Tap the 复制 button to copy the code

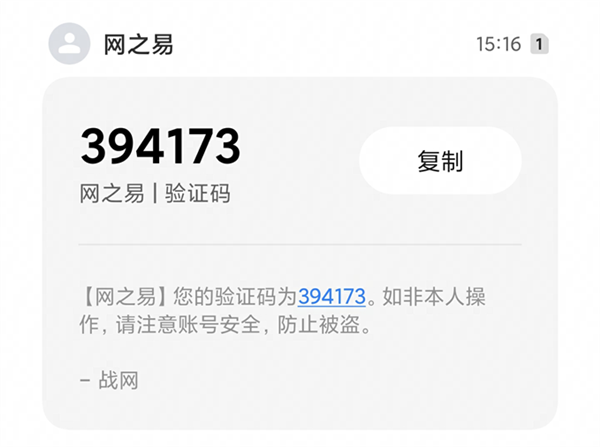pyautogui.click(x=440, y=161)
